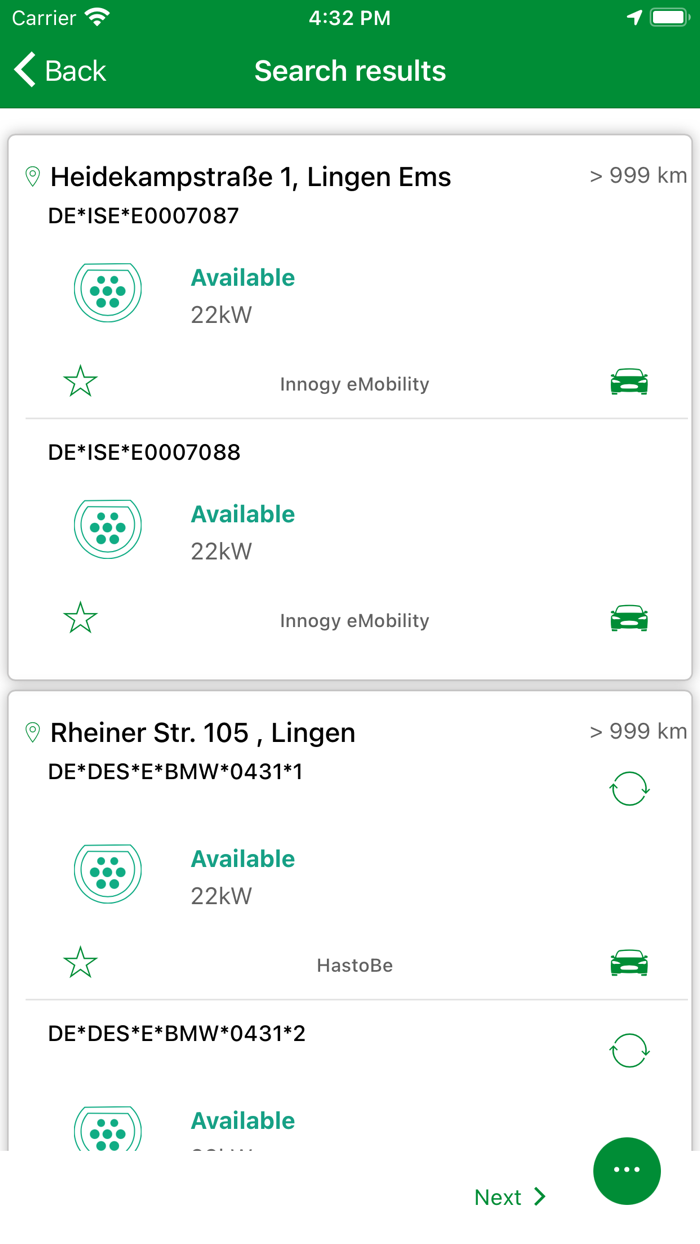Go to the Next results page
This screenshot has width=700, height=1244.
[510, 1197]
